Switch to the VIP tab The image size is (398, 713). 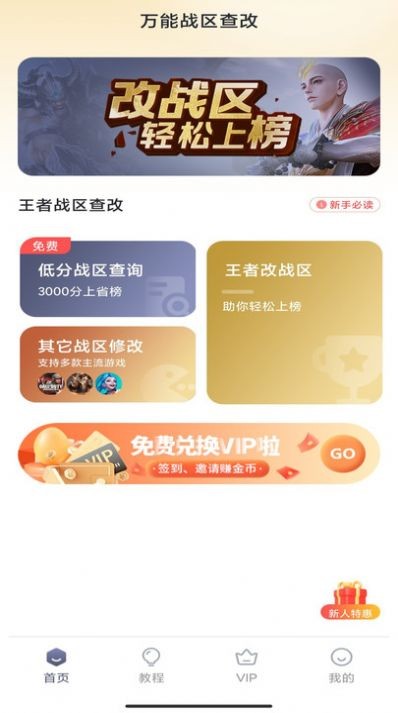[247, 666]
